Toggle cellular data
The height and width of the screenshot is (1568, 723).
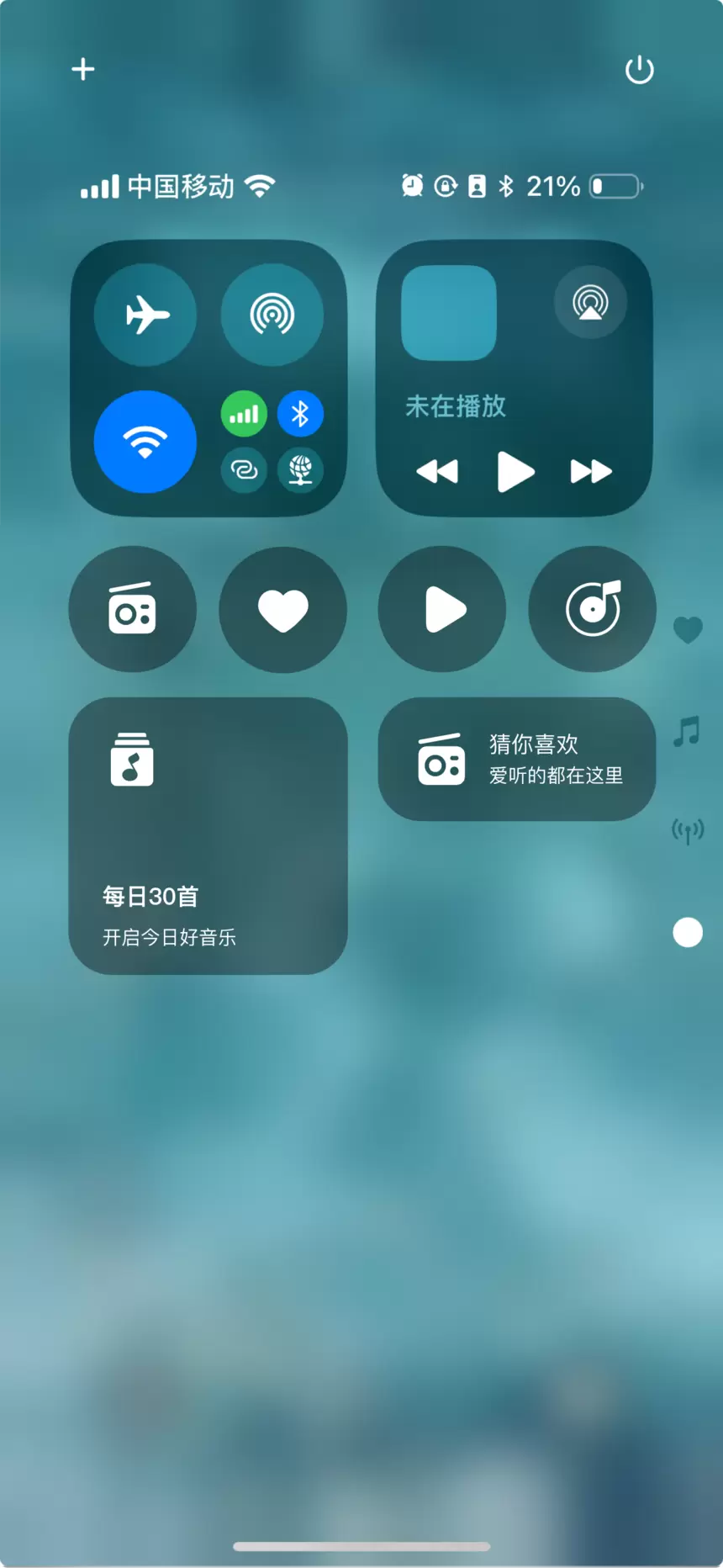click(244, 414)
